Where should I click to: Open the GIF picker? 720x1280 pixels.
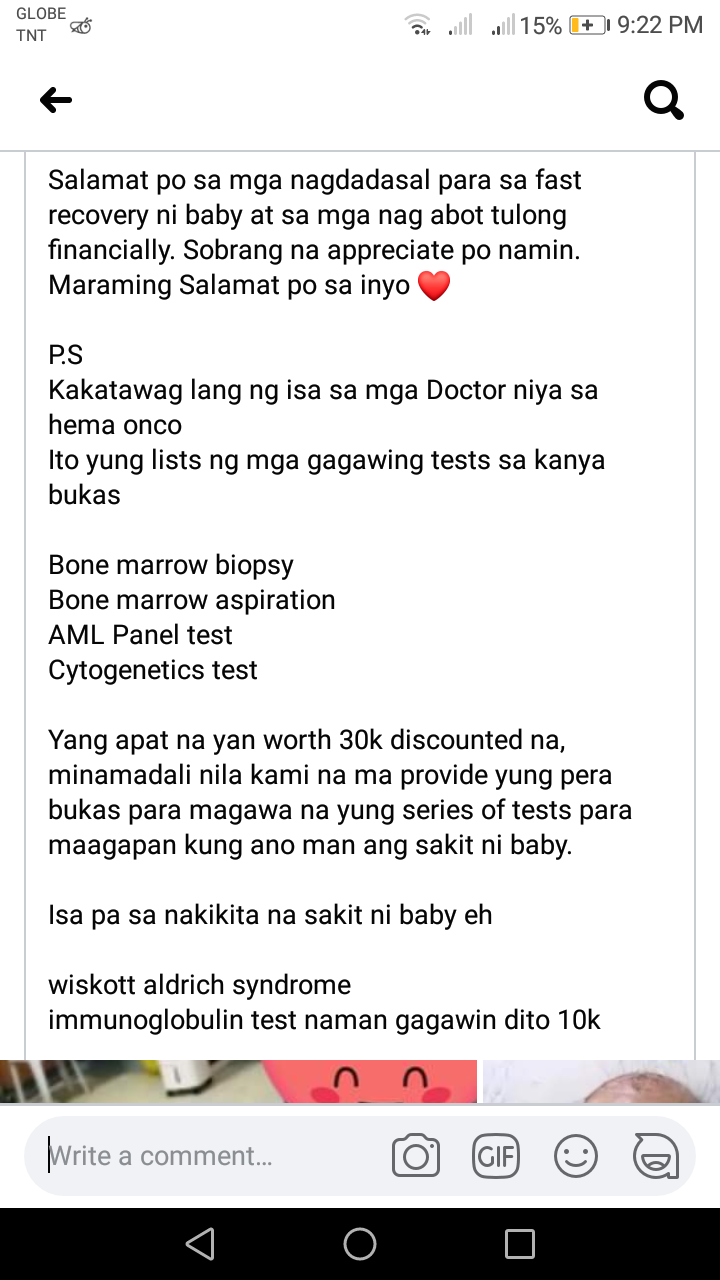click(496, 1156)
